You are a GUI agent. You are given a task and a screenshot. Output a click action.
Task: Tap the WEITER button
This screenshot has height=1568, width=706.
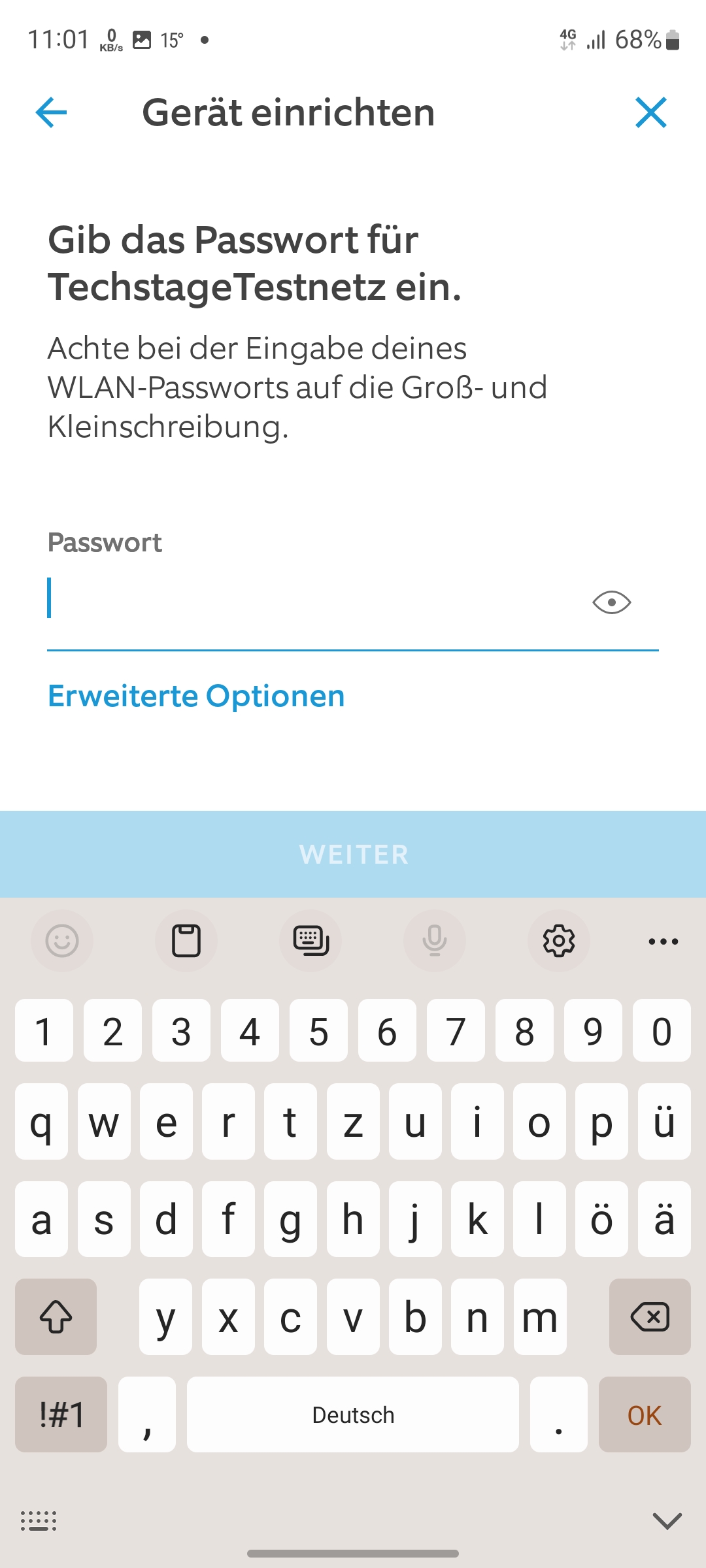pyautogui.click(x=353, y=854)
